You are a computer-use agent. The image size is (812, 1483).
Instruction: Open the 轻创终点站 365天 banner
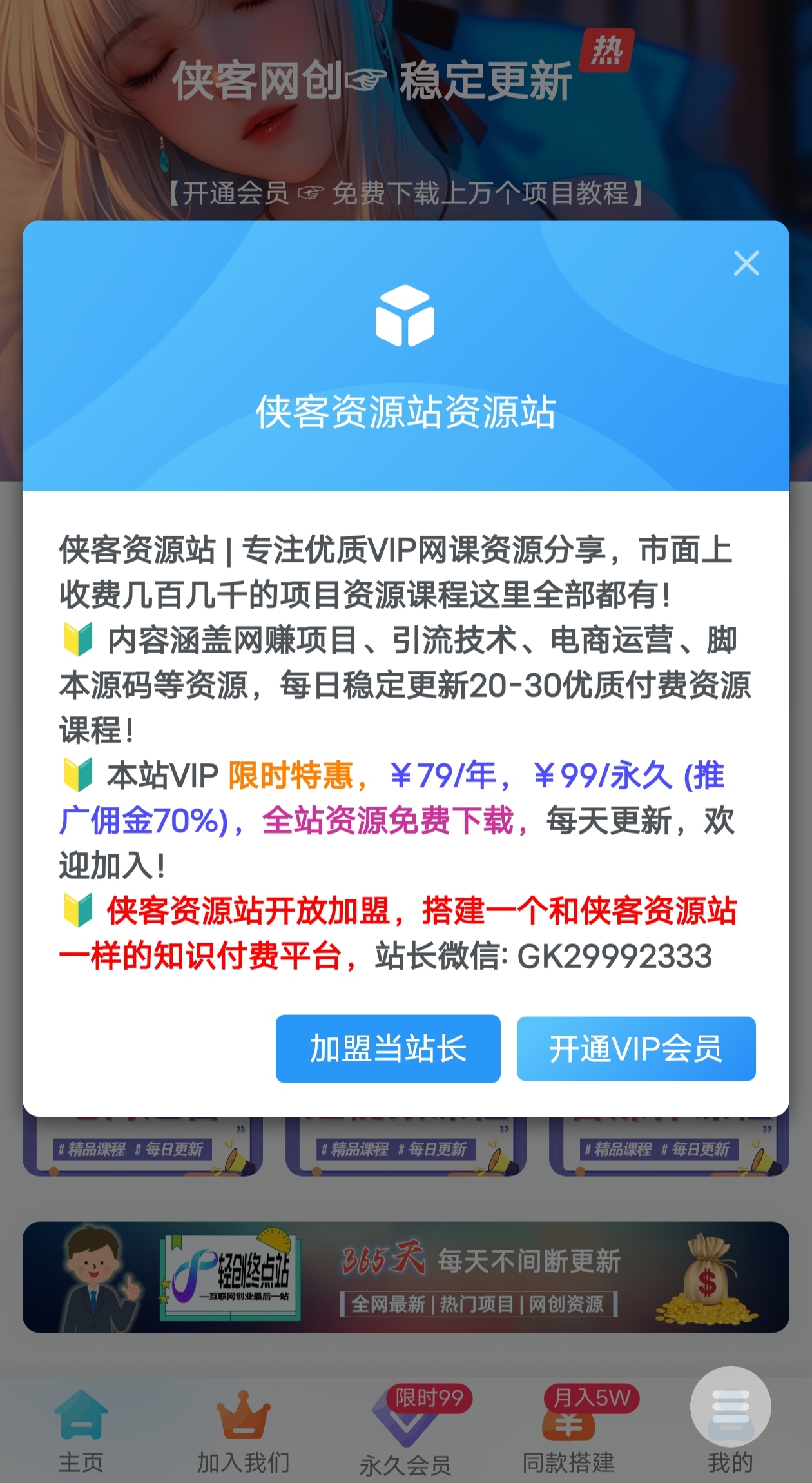pos(406,1277)
